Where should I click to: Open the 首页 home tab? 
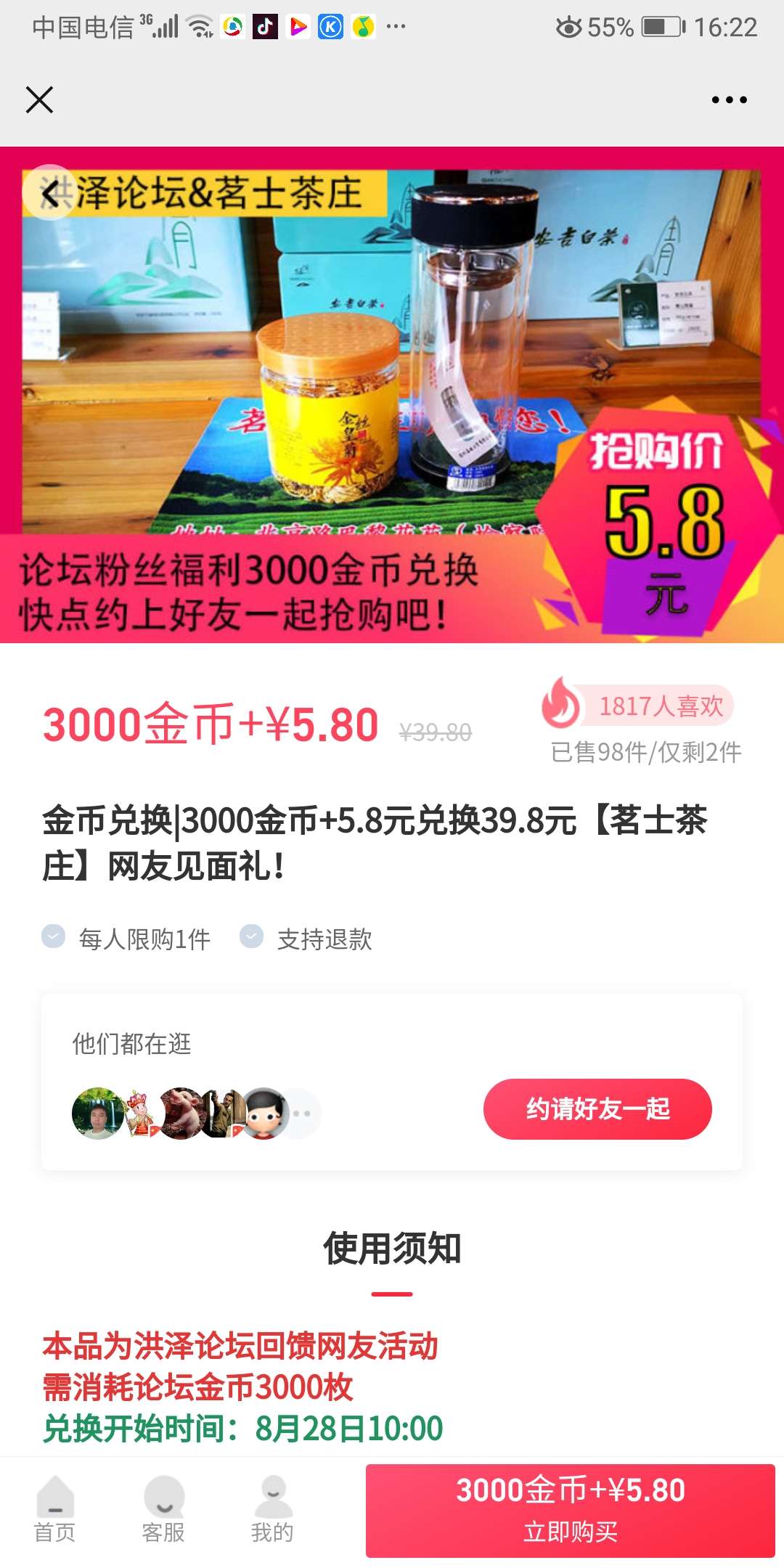tap(55, 1510)
